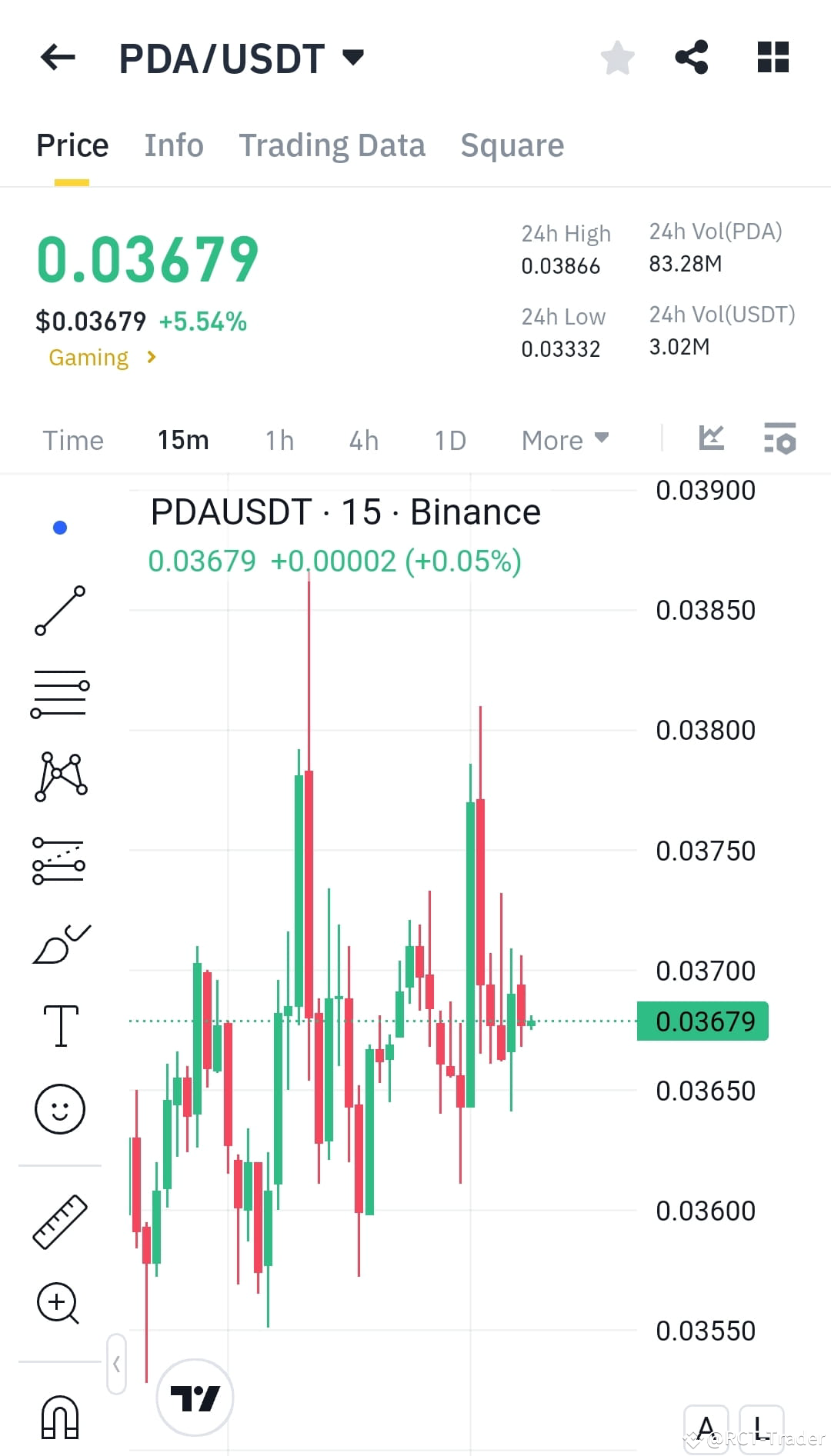Open the horizontal lines drawing tool
Viewport: 831px width, 1456px height.
tap(60, 694)
